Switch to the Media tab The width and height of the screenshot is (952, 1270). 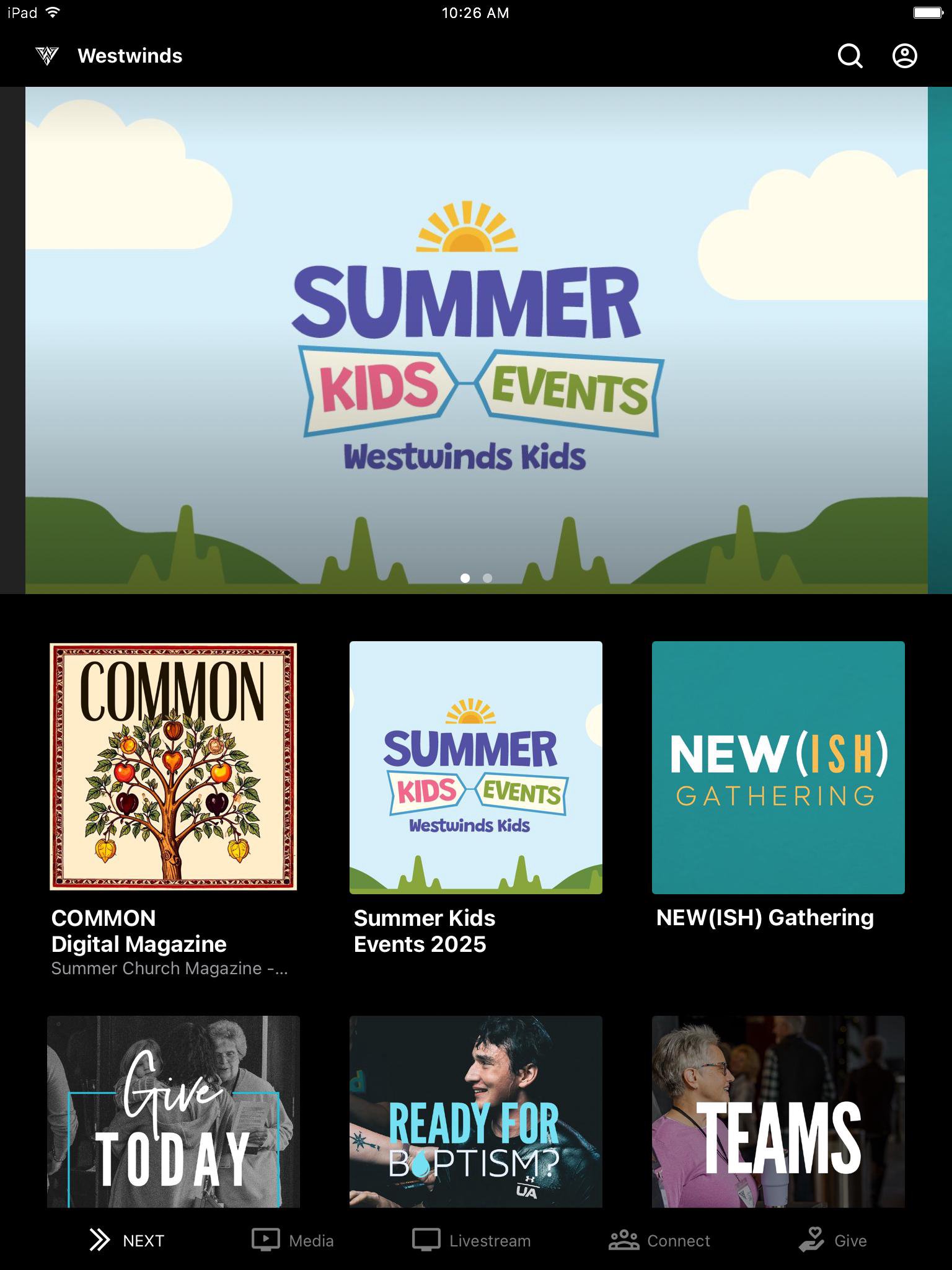(x=293, y=1240)
